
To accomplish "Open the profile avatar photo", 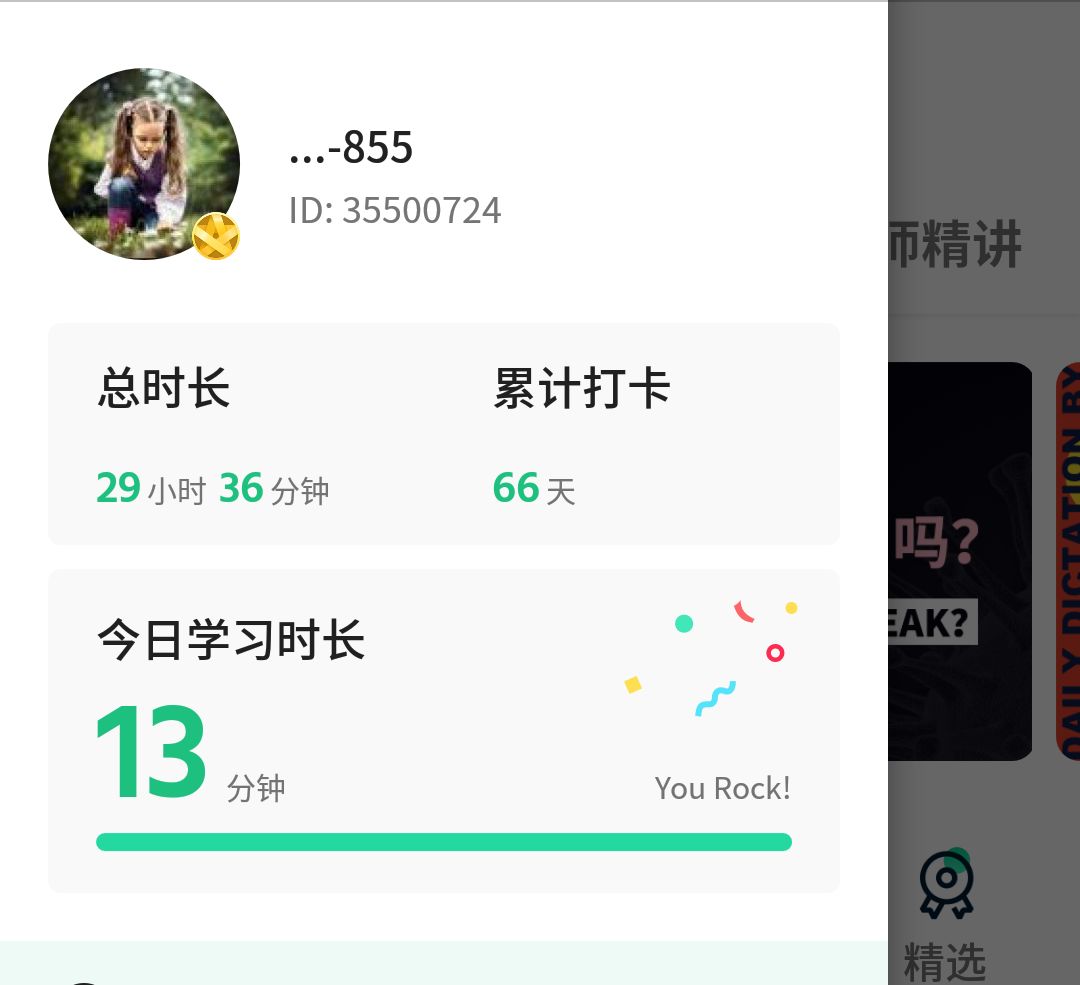I will pos(143,163).
